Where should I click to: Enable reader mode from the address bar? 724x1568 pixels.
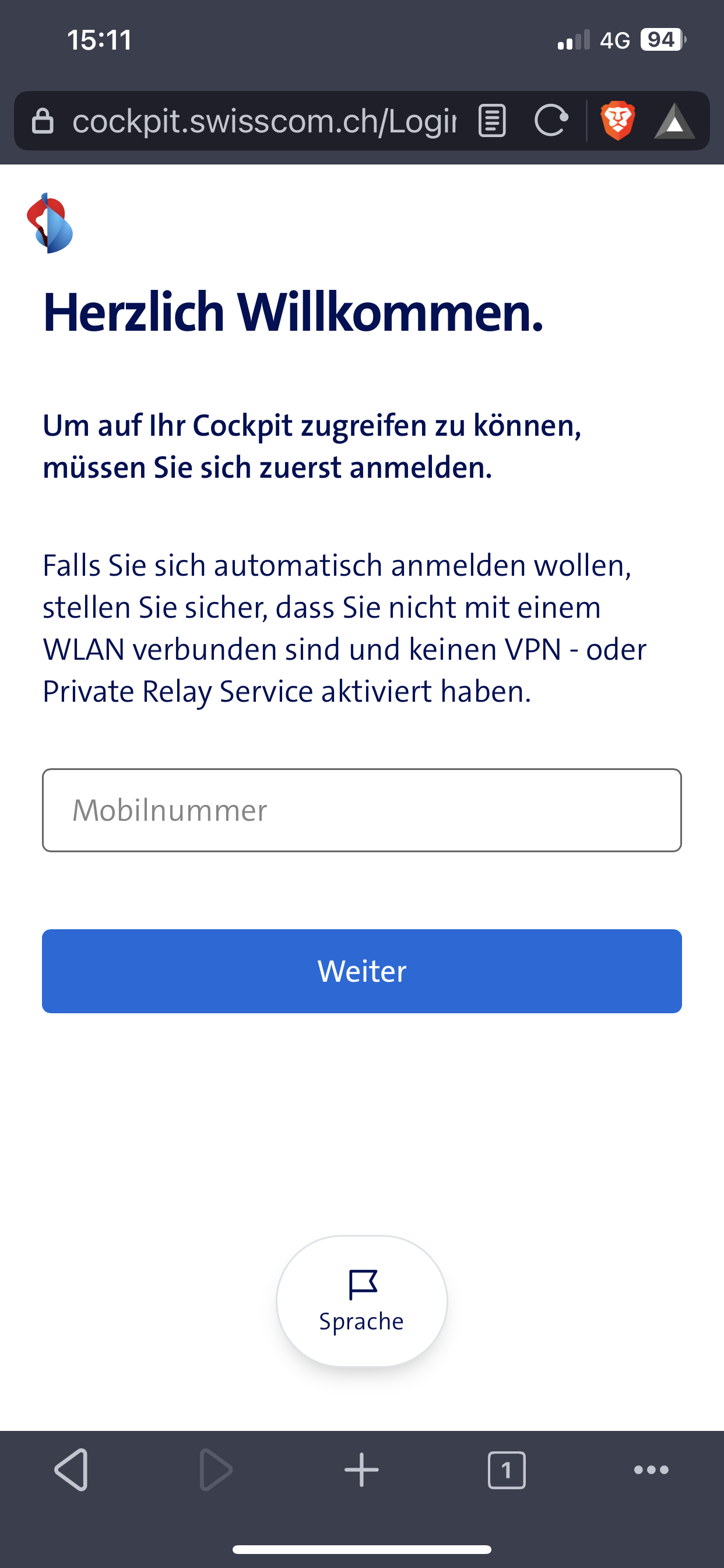pos(491,121)
